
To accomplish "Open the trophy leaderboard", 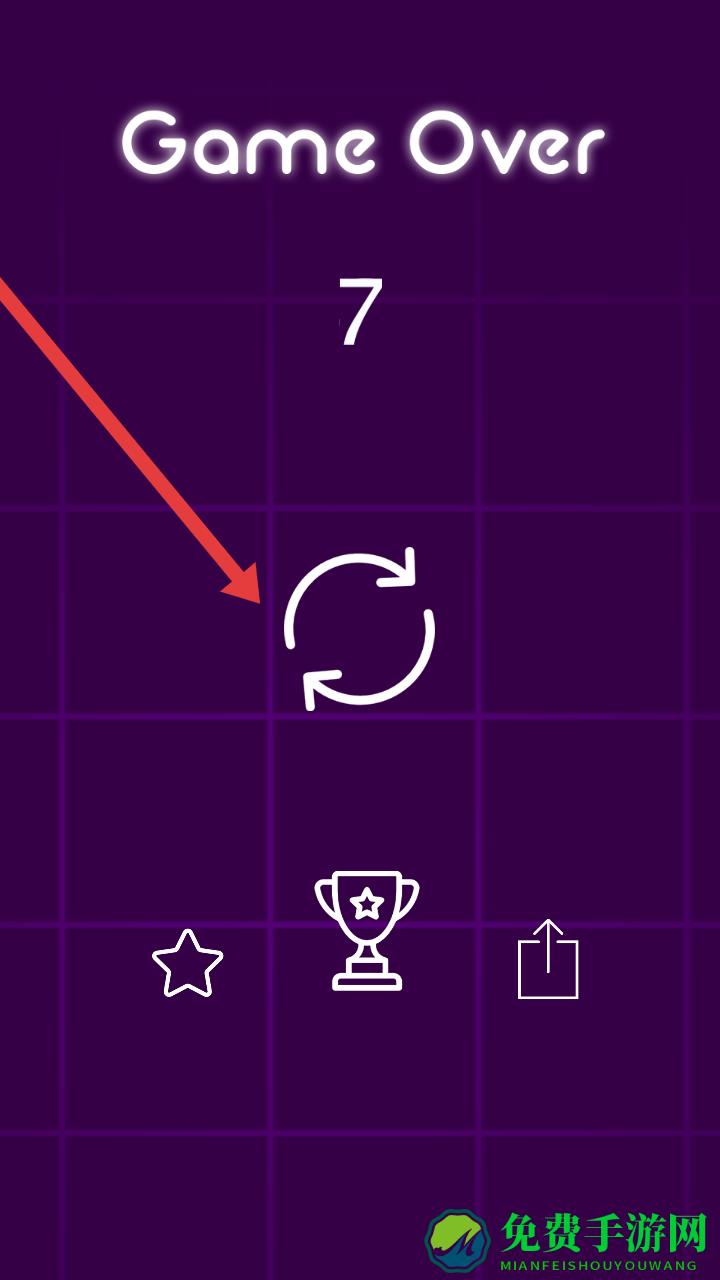I will (366, 930).
